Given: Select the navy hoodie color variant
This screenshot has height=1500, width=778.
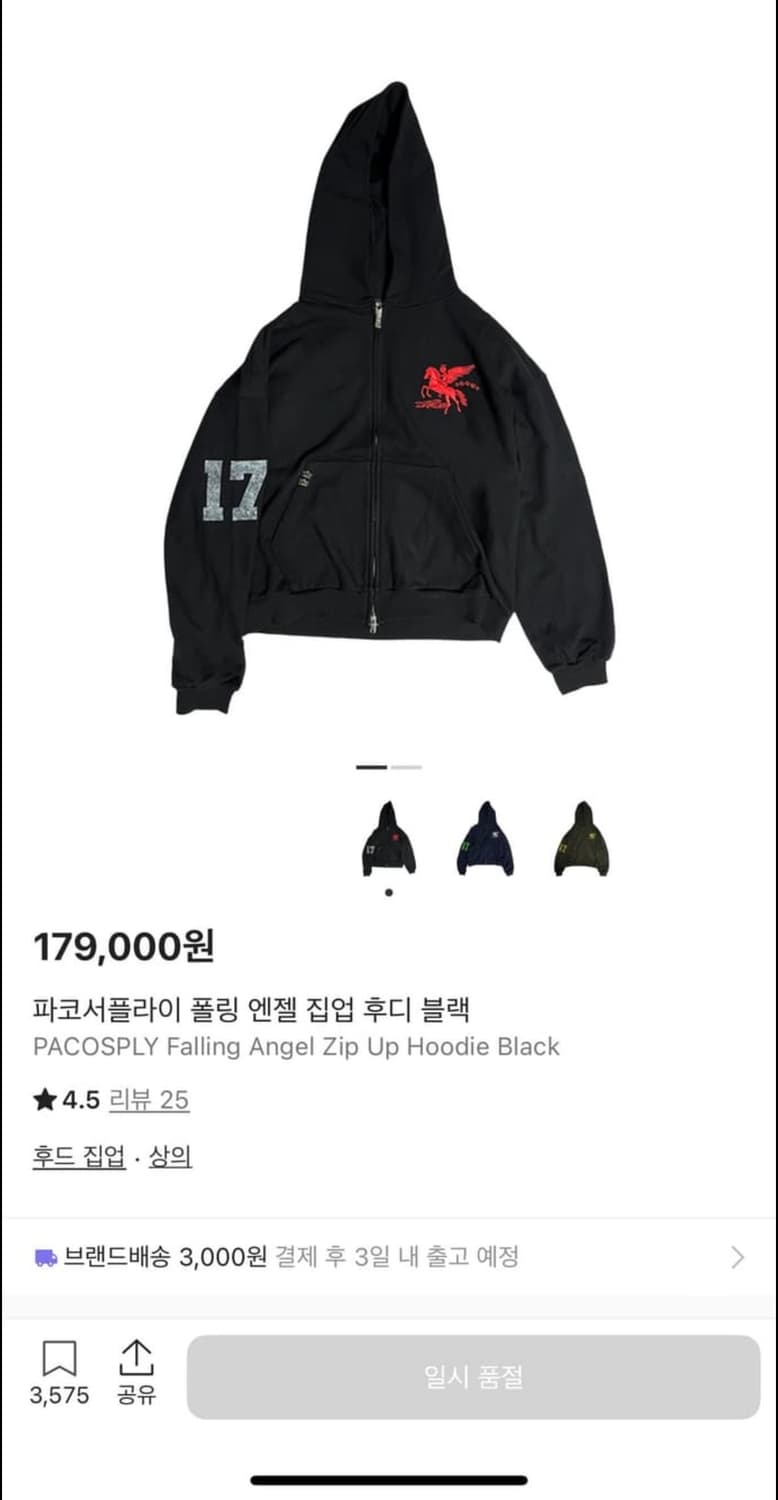Looking at the screenshot, I should [486, 838].
